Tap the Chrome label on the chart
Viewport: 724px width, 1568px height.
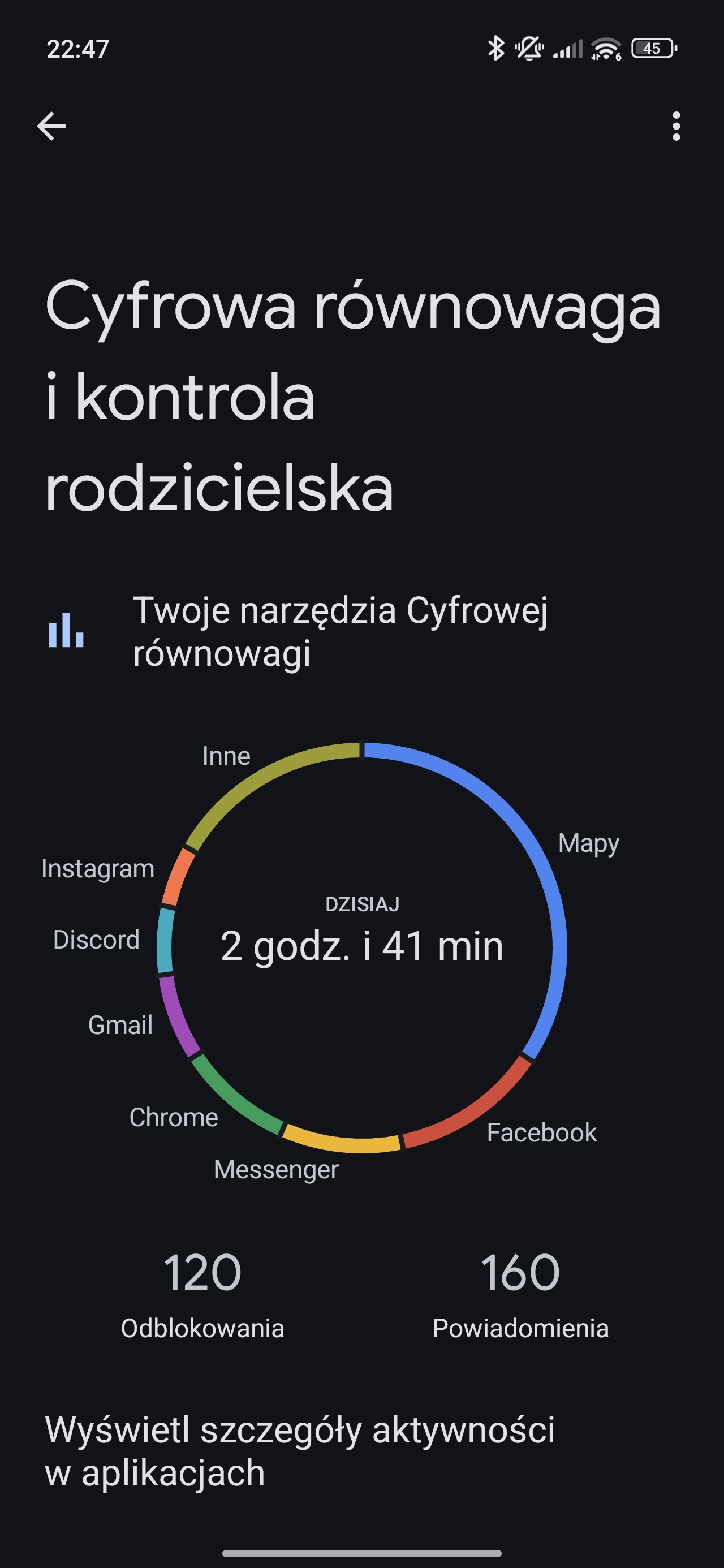[174, 1118]
